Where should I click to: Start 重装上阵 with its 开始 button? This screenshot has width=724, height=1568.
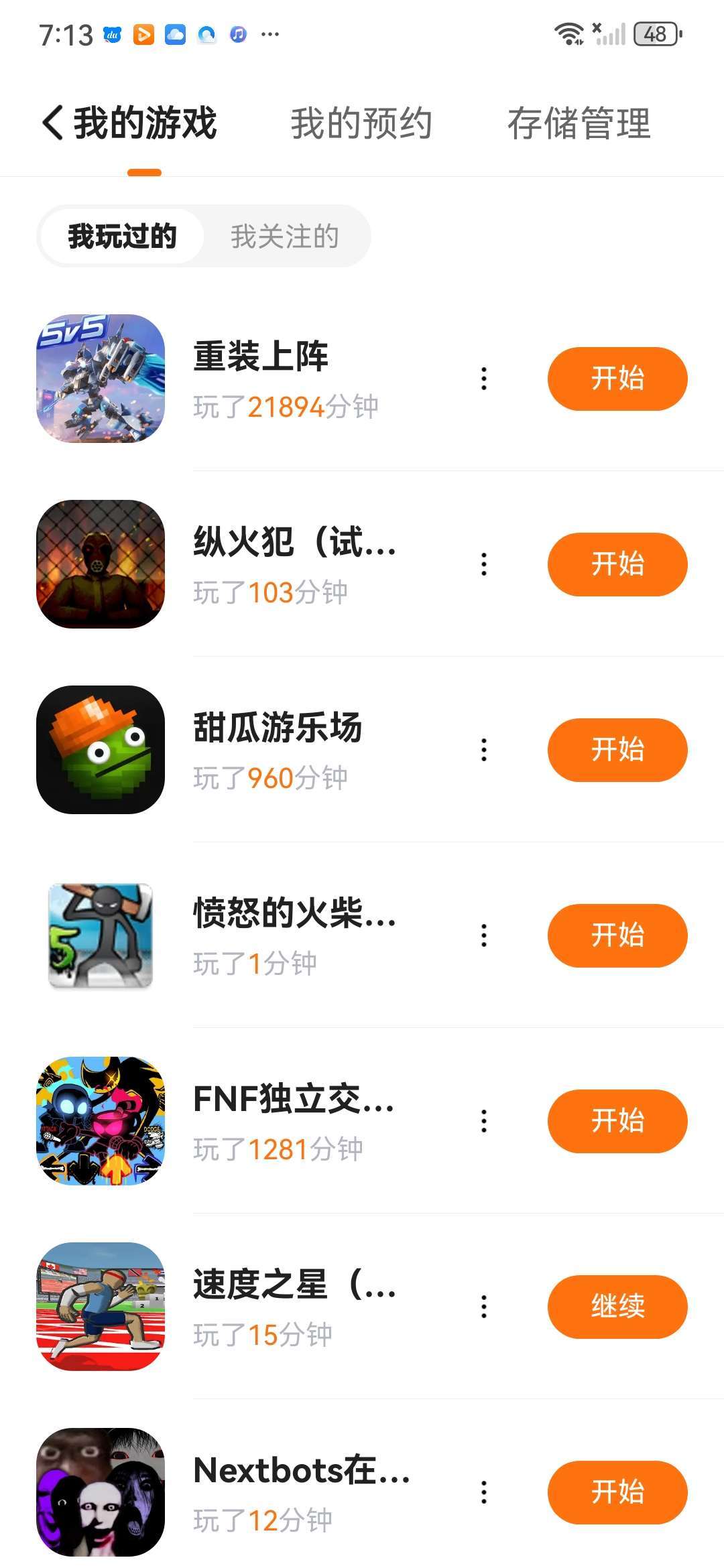[x=617, y=379]
